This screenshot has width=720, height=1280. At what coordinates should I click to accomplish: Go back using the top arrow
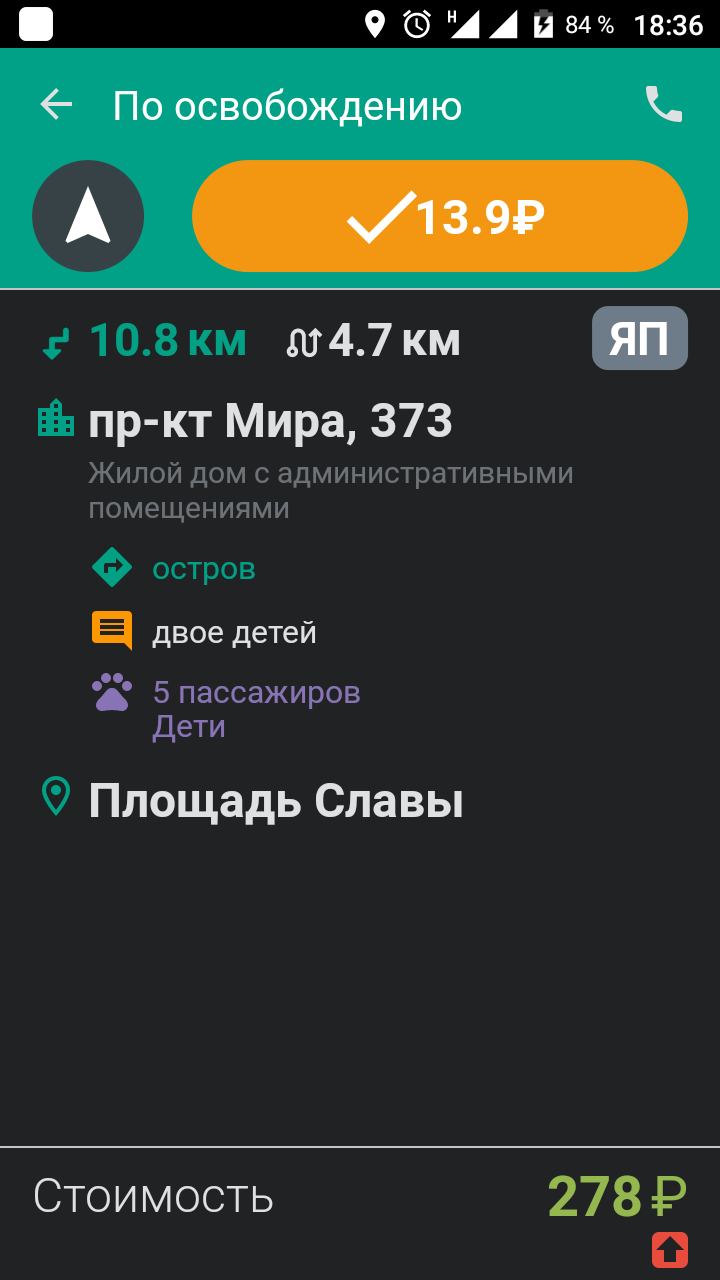click(56, 105)
